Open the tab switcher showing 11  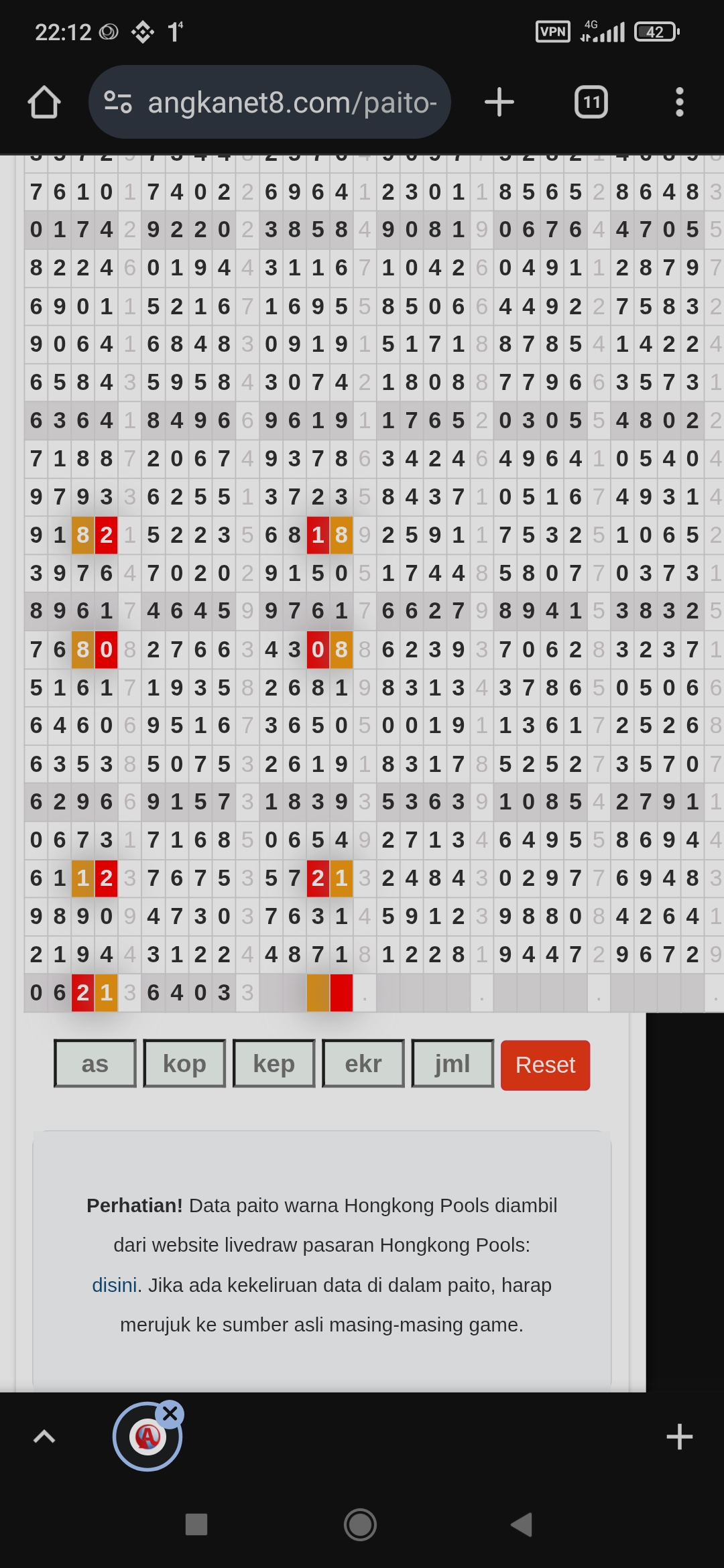click(x=591, y=103)
